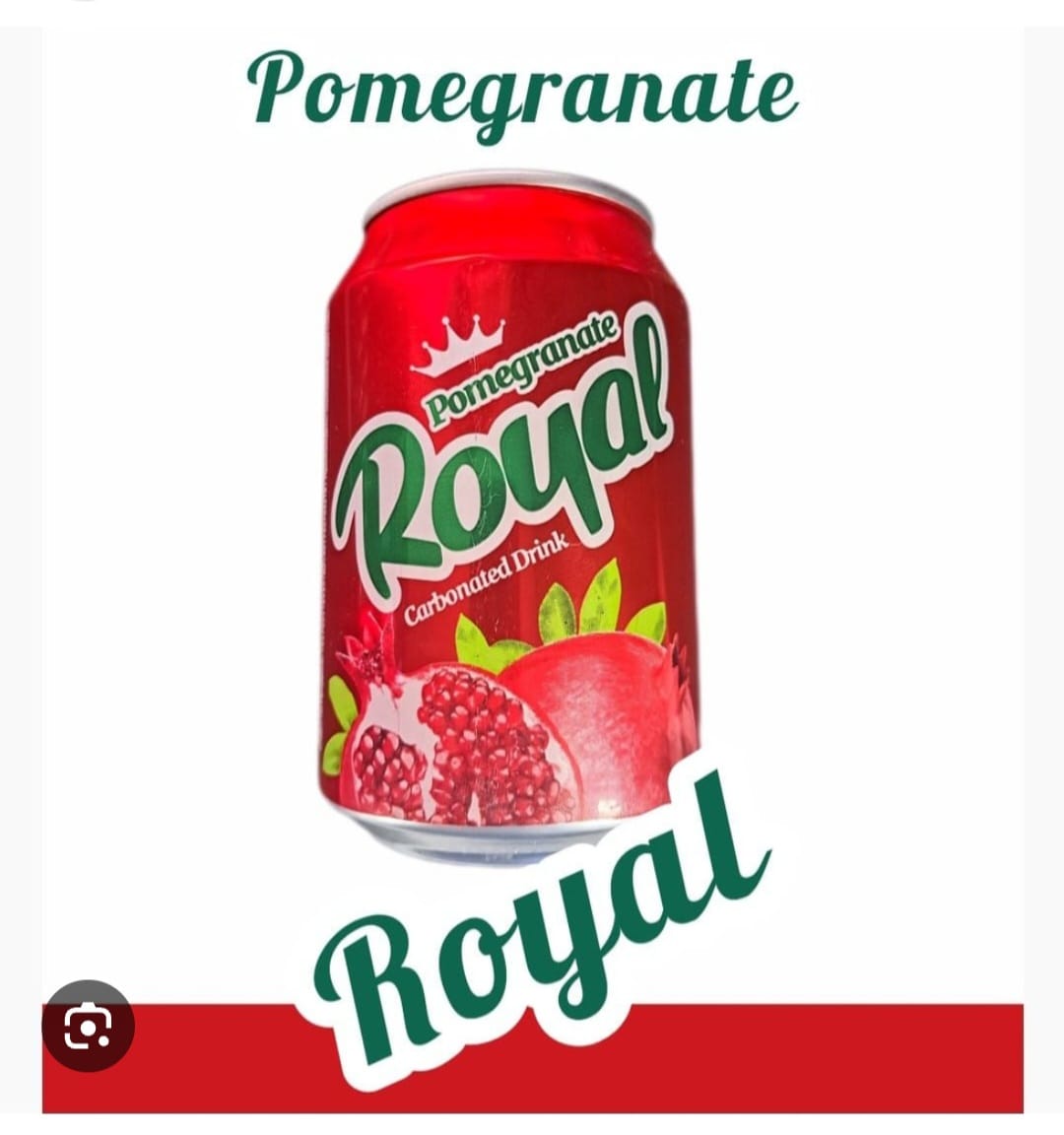This screenshot has width=1064, height=1135.
Task: Open the visual search lens icon
Action: 88,1026
